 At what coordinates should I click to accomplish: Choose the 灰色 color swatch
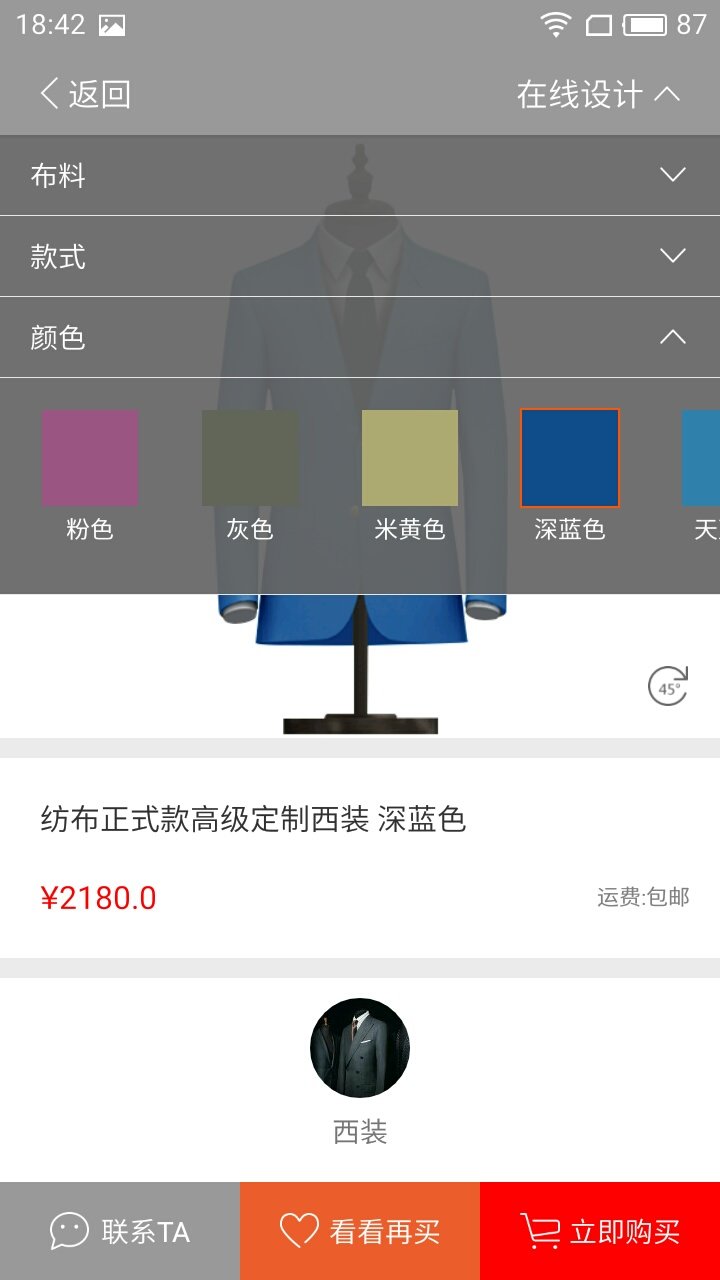(x=250, y=458)
